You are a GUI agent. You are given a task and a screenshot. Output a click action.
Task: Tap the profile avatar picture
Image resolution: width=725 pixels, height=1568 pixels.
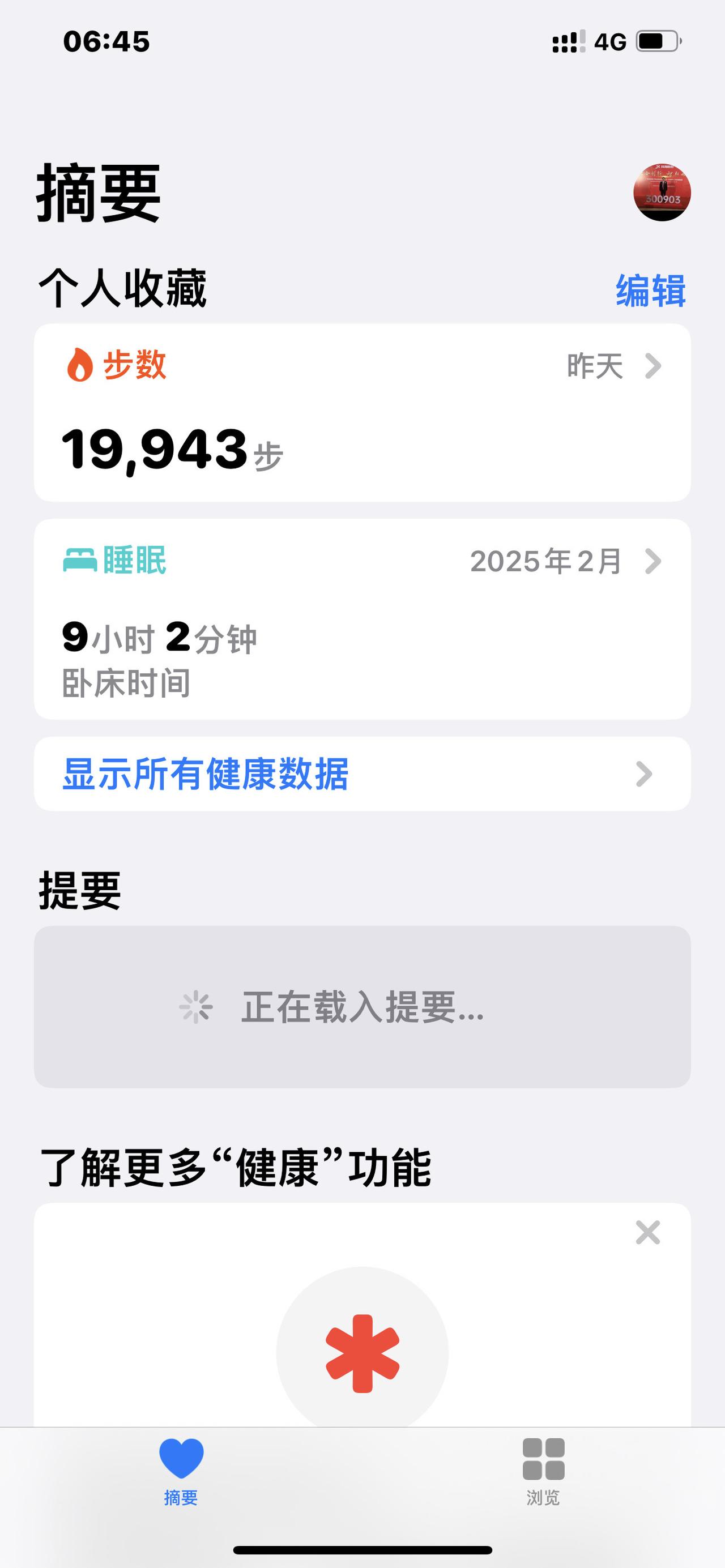(663, 192)
